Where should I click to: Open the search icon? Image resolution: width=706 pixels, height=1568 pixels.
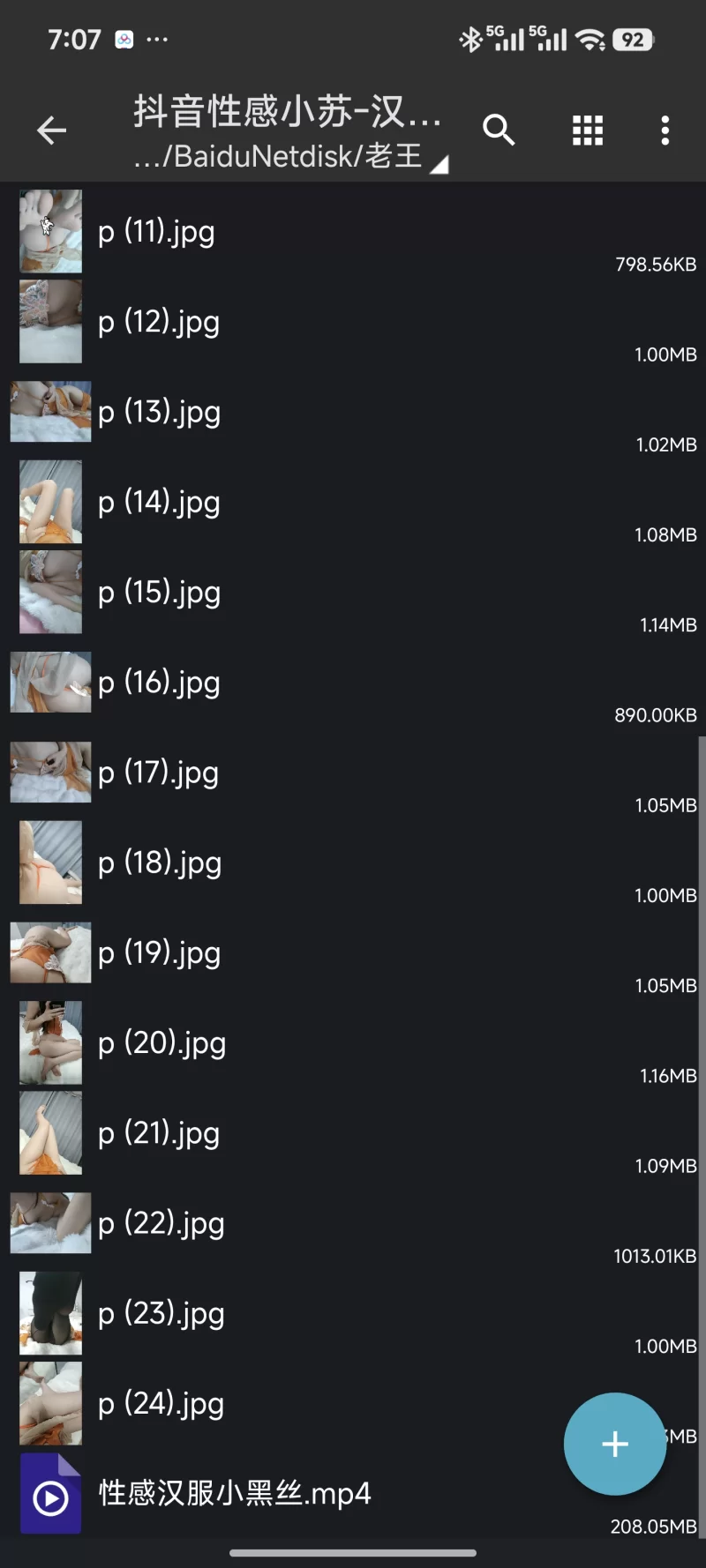[x=499, y=130]
